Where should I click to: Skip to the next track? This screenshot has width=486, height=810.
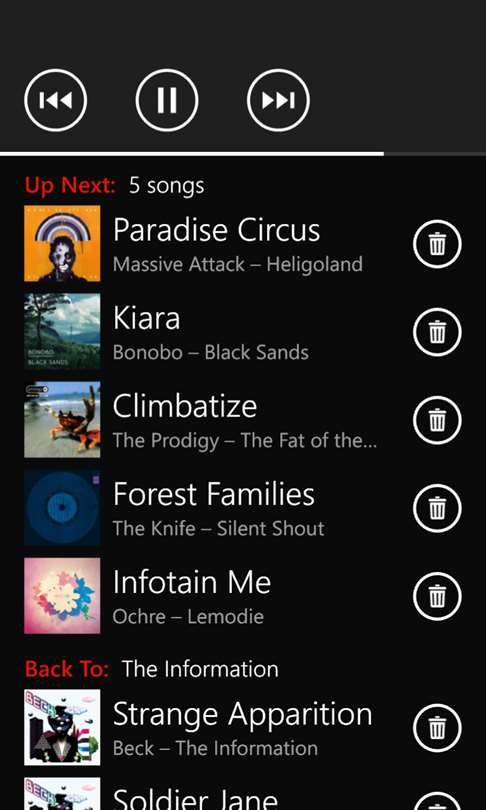(278, 100)
